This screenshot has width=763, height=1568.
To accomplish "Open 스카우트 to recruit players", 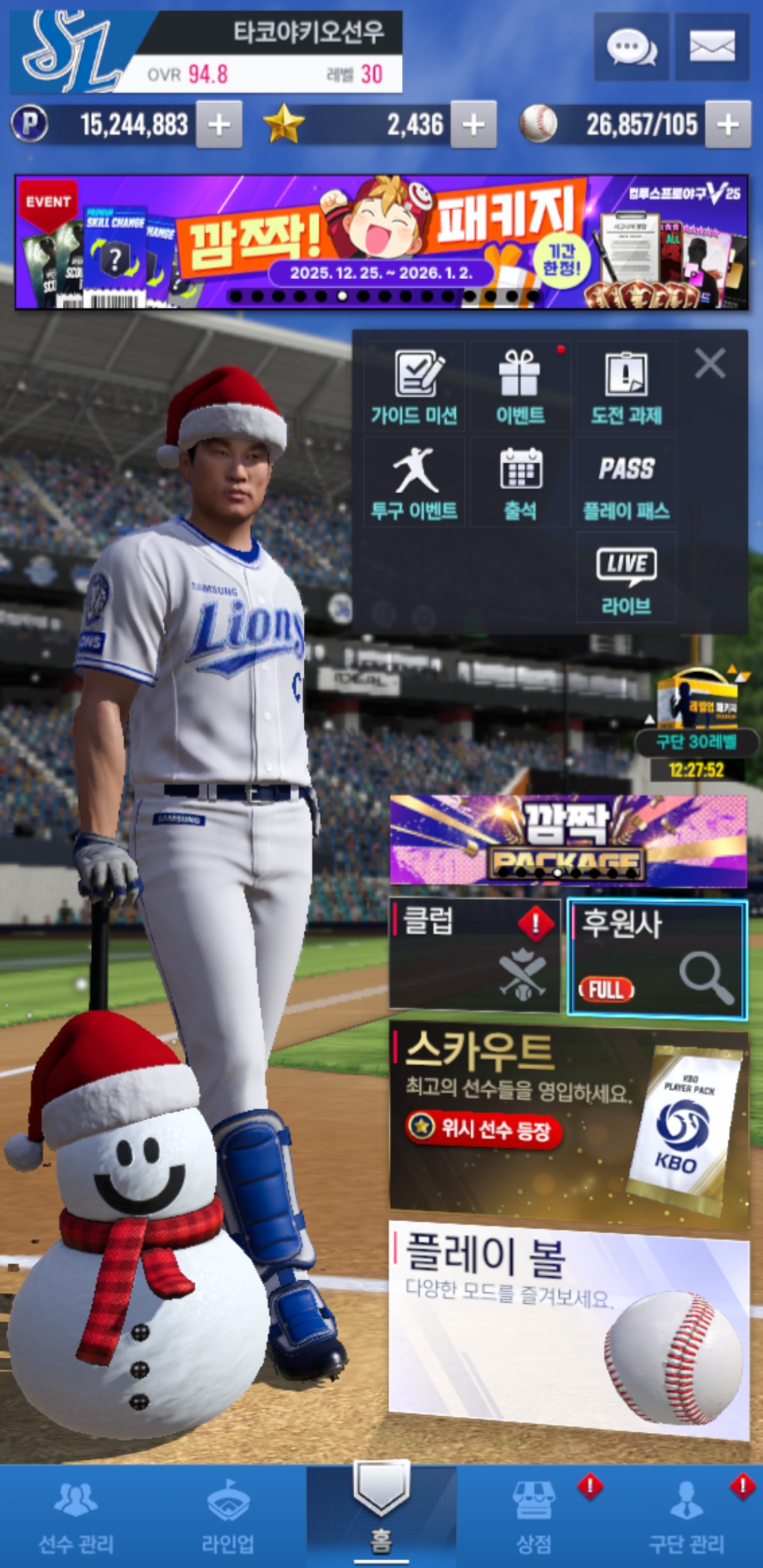I will pos(569,1123).
